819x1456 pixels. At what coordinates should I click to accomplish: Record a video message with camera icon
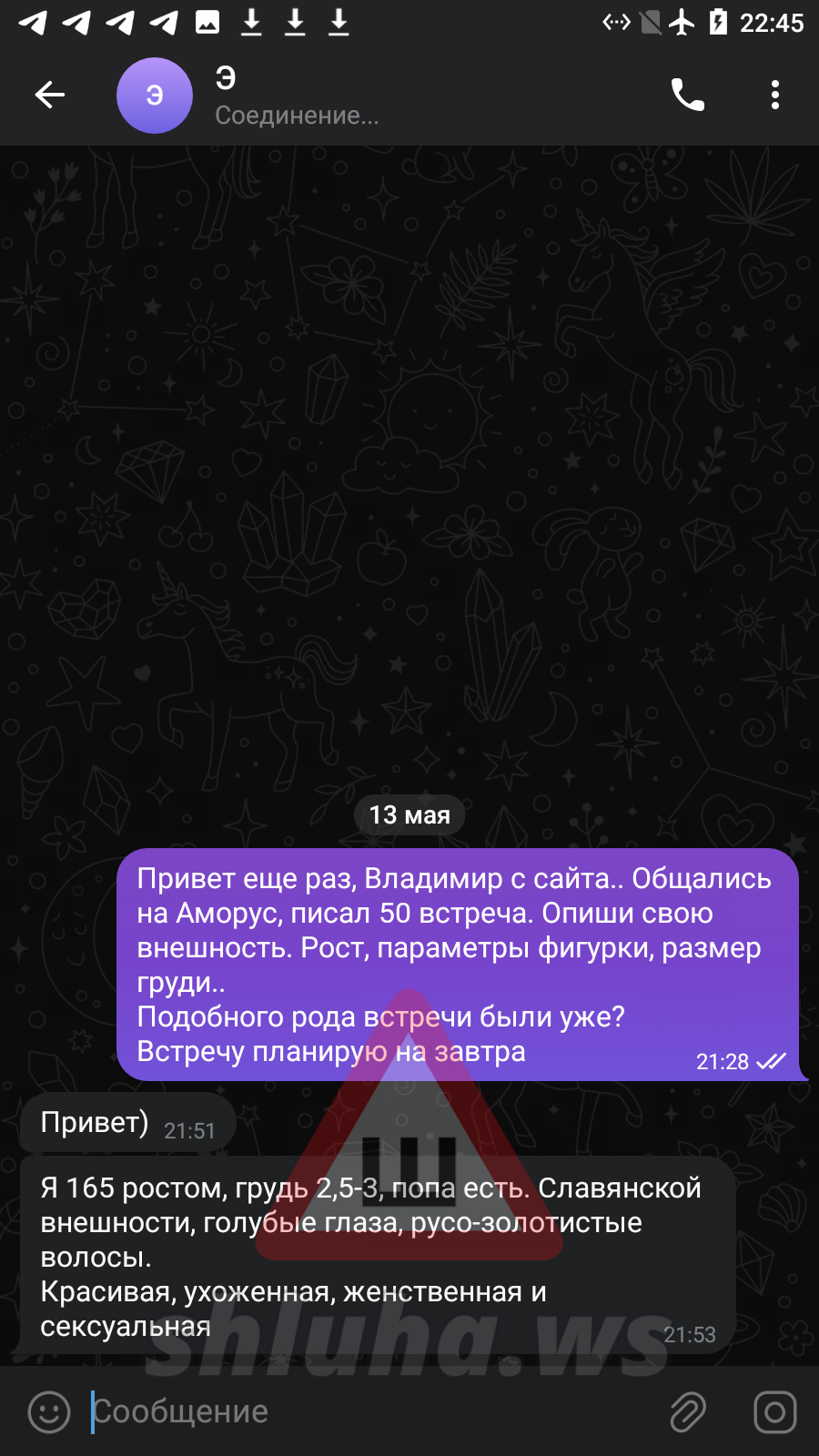(774, 1411)
